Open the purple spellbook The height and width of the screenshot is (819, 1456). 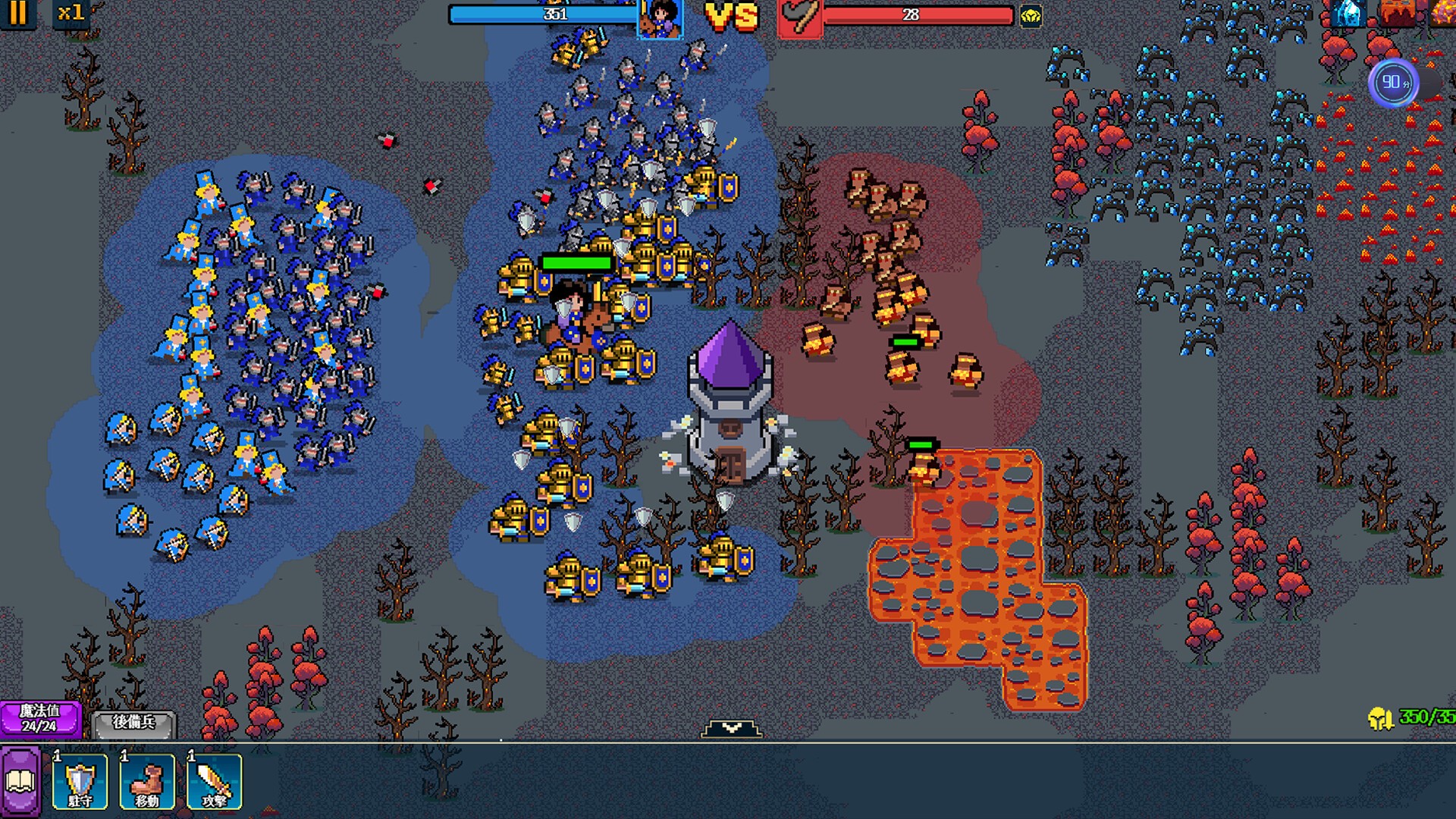(20, 781)
